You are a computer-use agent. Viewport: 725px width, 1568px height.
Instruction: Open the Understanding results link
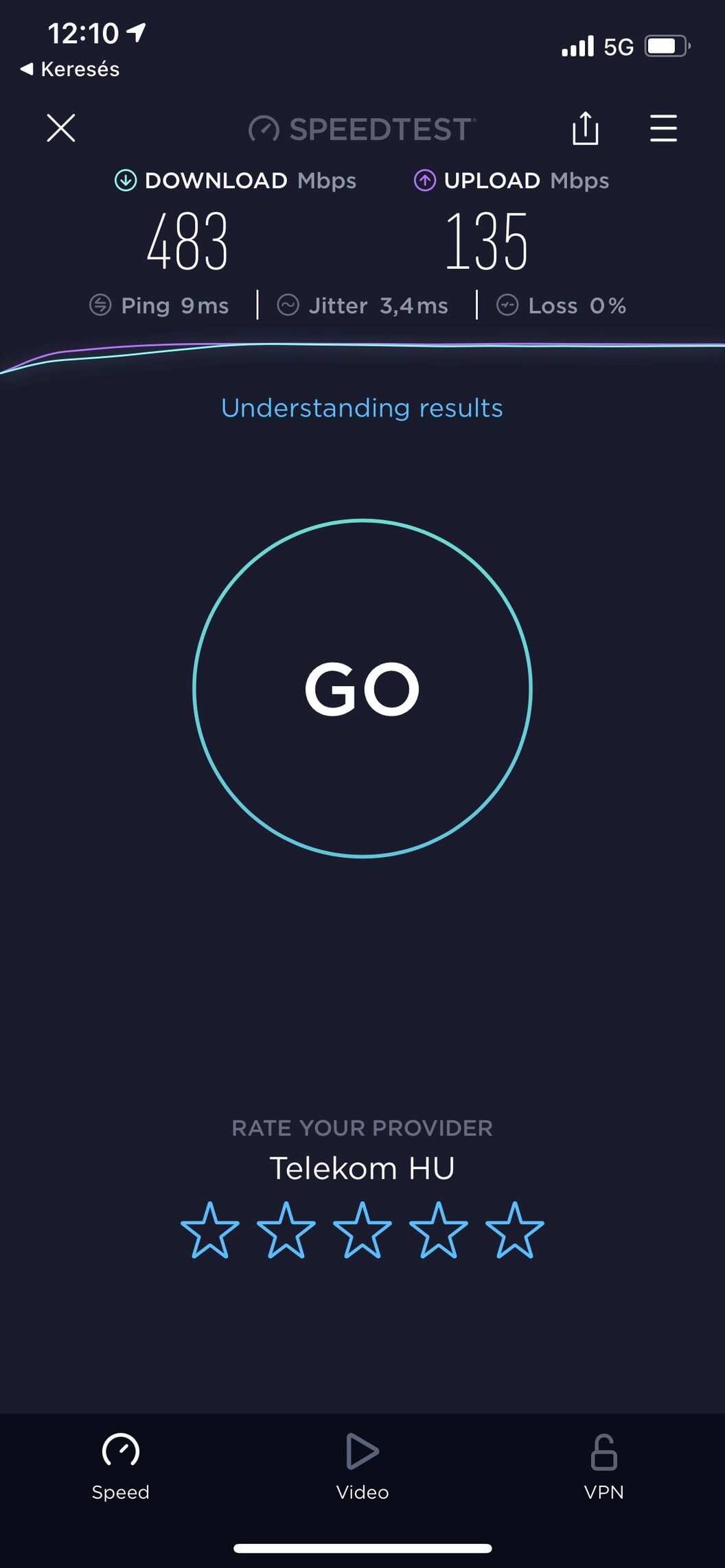pos(362,408)
